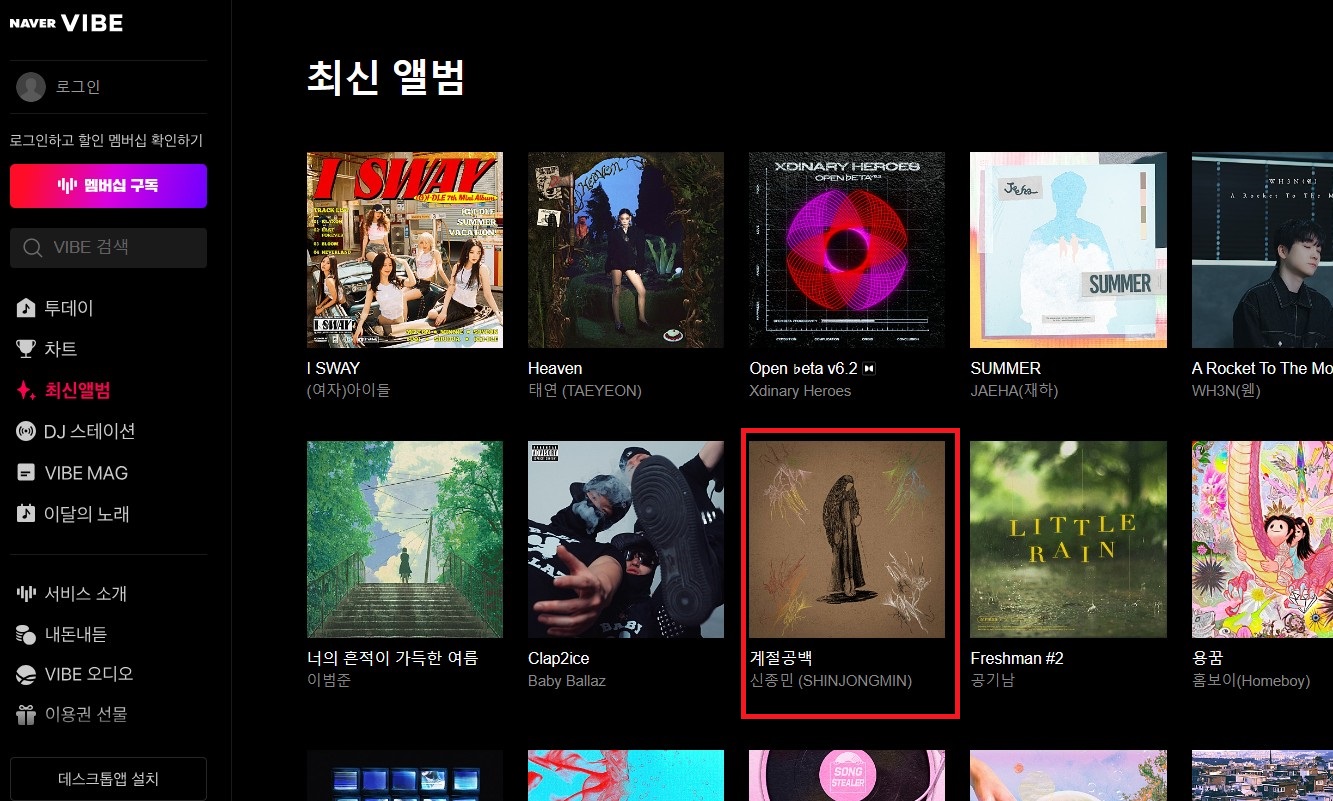This screenshot has width=1333, height=801.
Task: Open 내돈내듣 menu item
Action: pos(75,634)
